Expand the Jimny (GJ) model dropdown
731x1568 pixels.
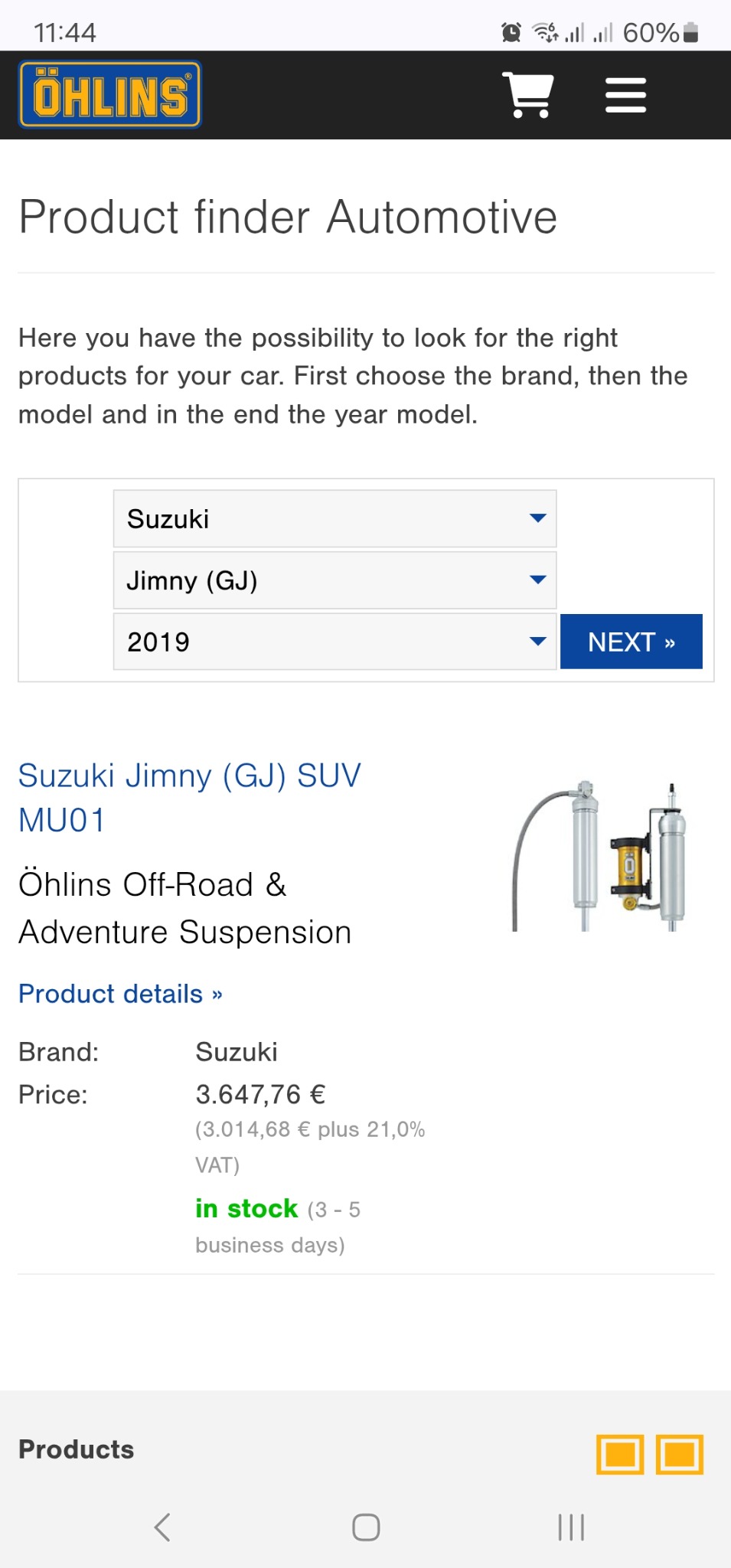click(334, 580)
